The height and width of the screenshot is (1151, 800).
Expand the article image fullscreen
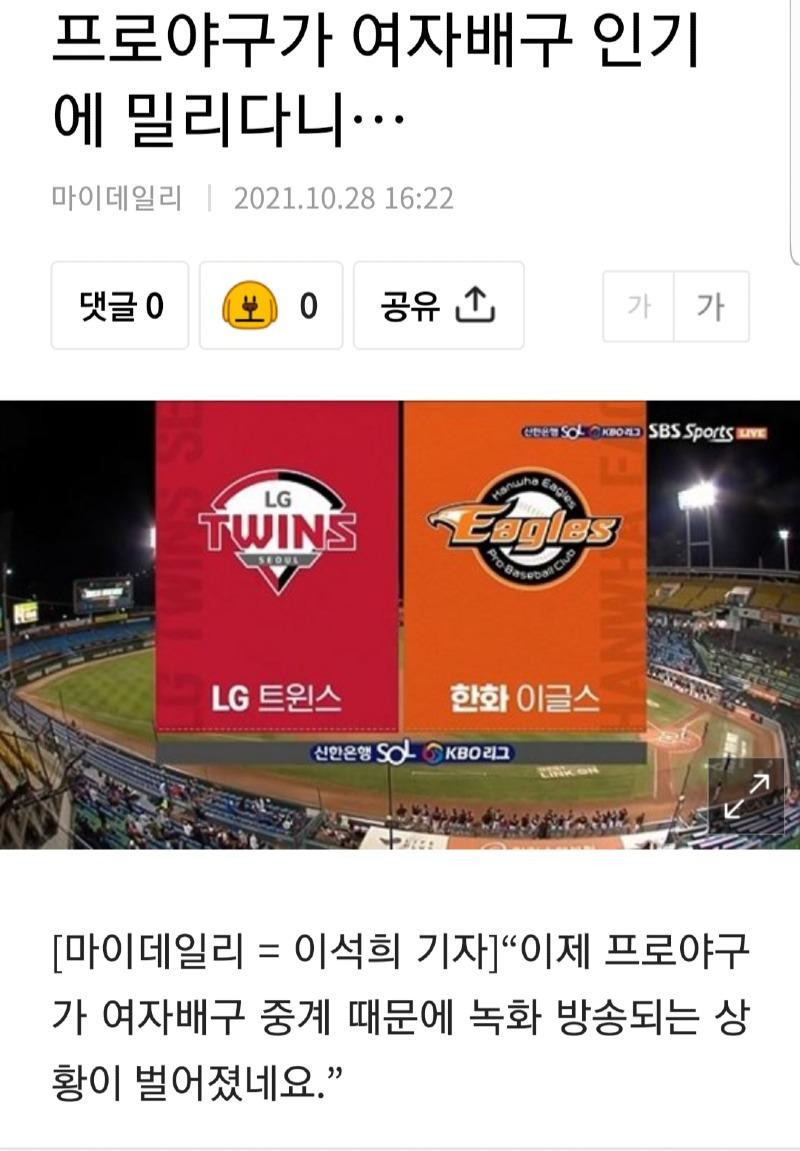(746, 797)
